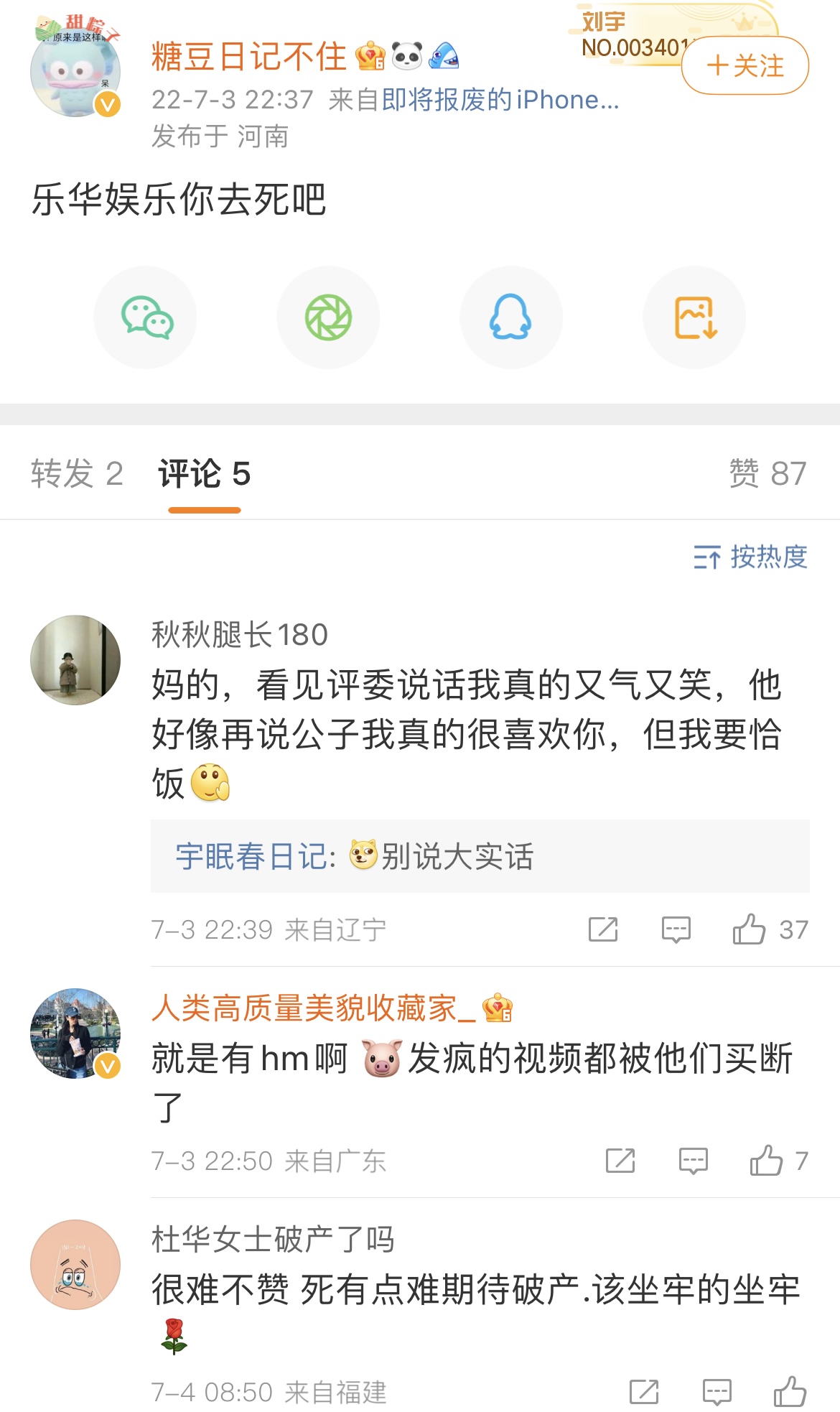
Task: Share the post to WeChat
Action: click(146, 317)
